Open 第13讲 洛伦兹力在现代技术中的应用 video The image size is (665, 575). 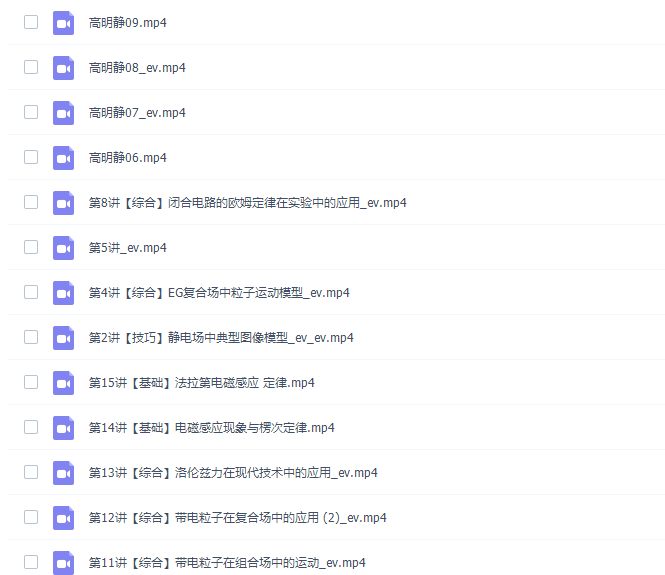pyautogui.click(x=233, y=473)
